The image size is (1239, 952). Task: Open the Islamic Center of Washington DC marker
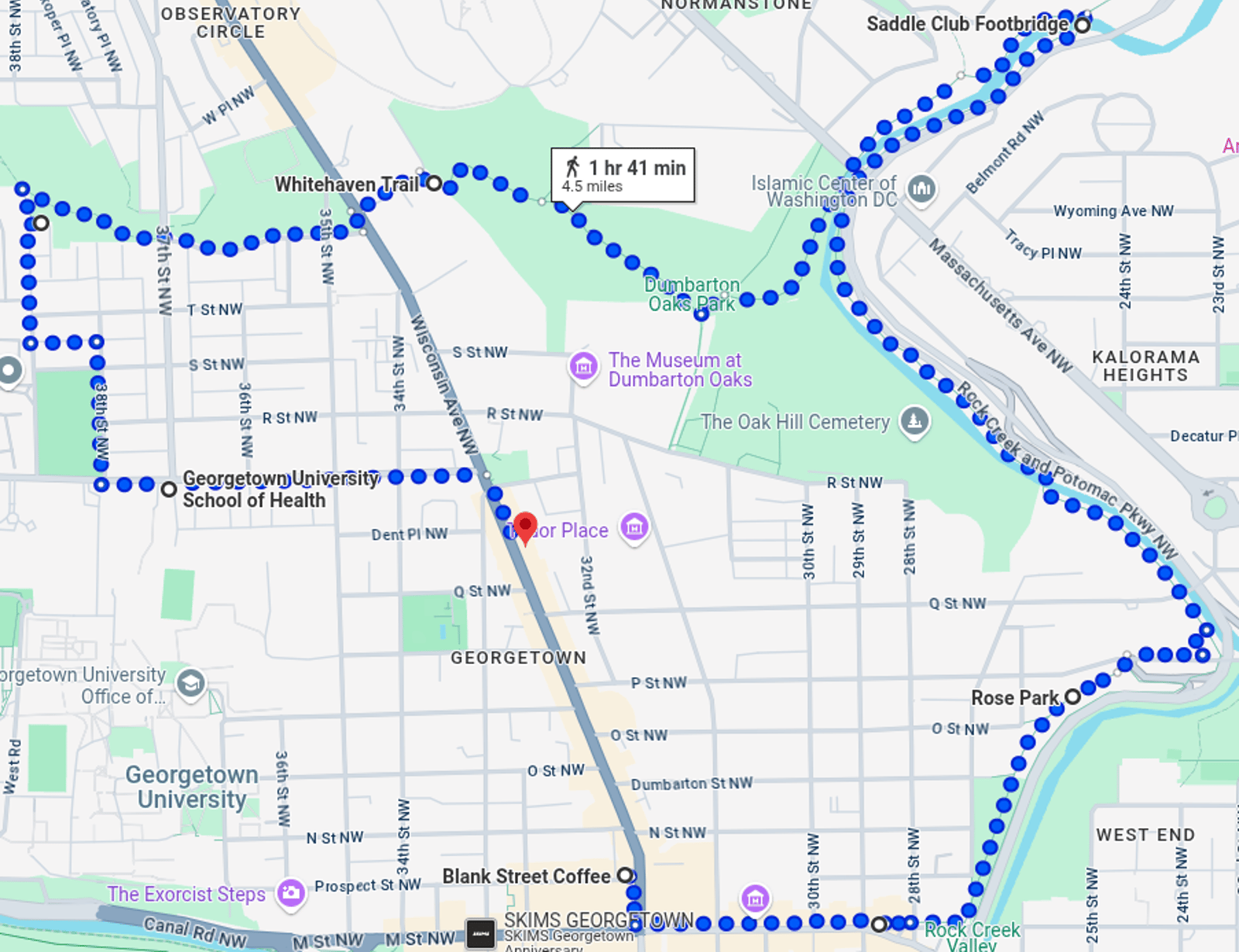tap(922, 189)
